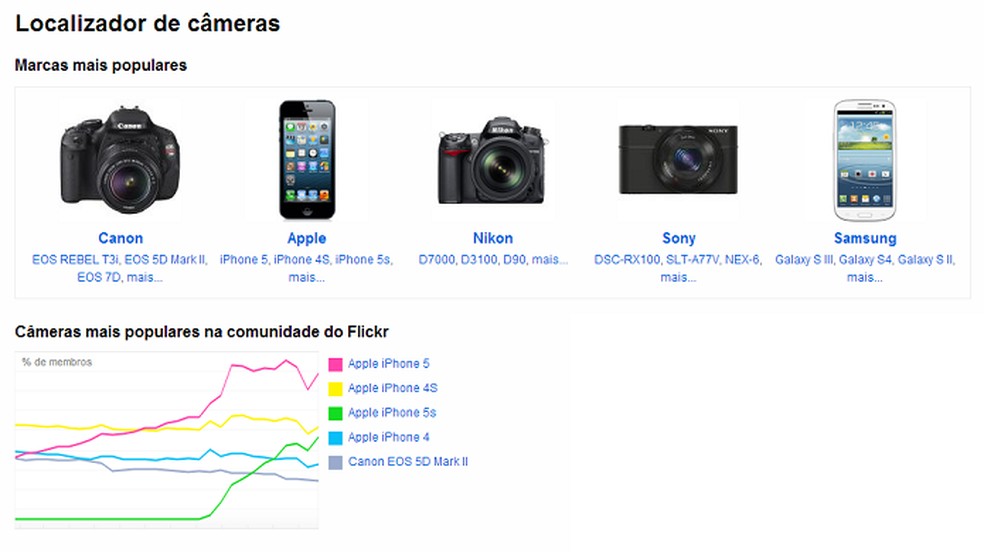Screen dimensions: 984x552
Task: Open the Canon brand link
Action: point(120,238)
